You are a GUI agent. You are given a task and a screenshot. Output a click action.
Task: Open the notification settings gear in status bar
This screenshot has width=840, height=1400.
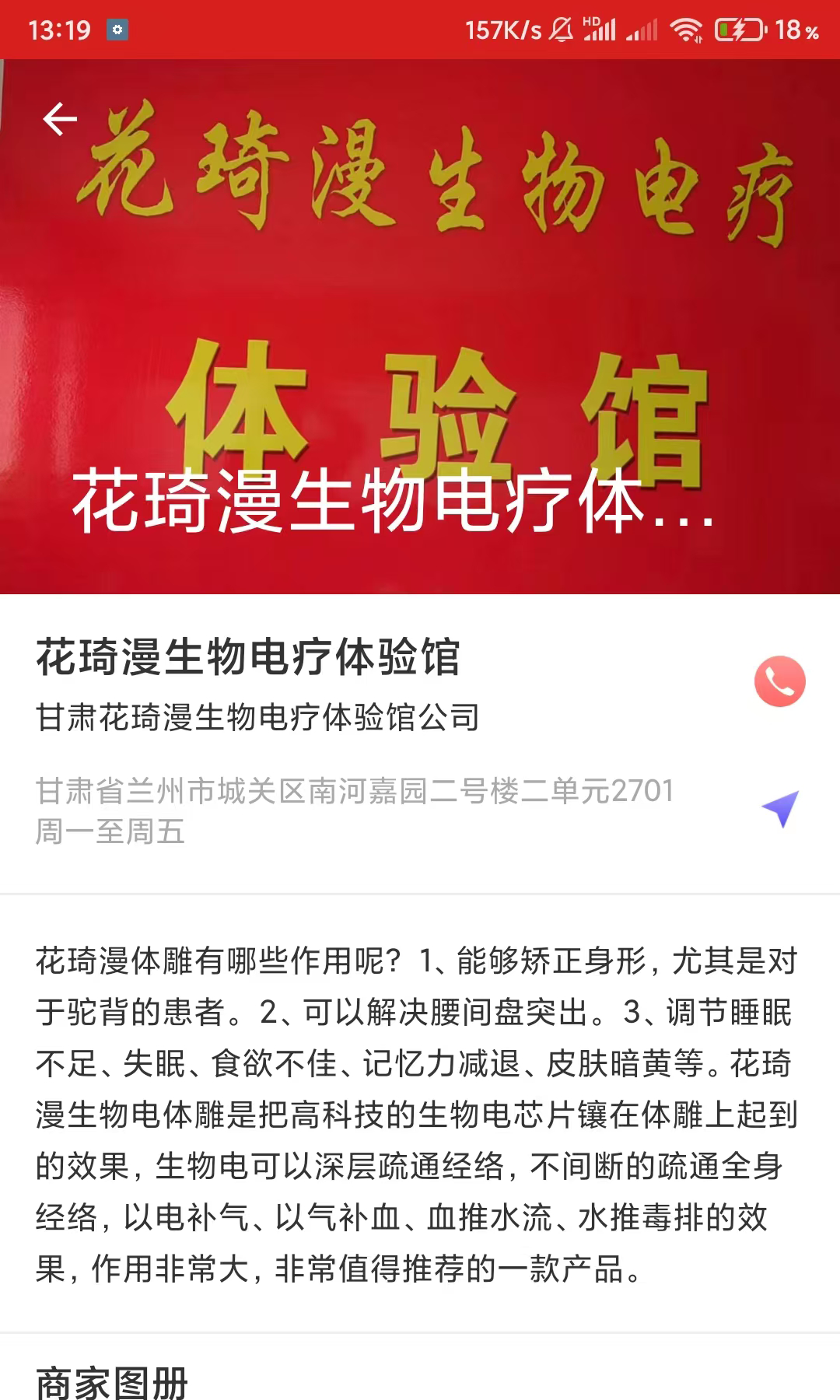(118, 29)
